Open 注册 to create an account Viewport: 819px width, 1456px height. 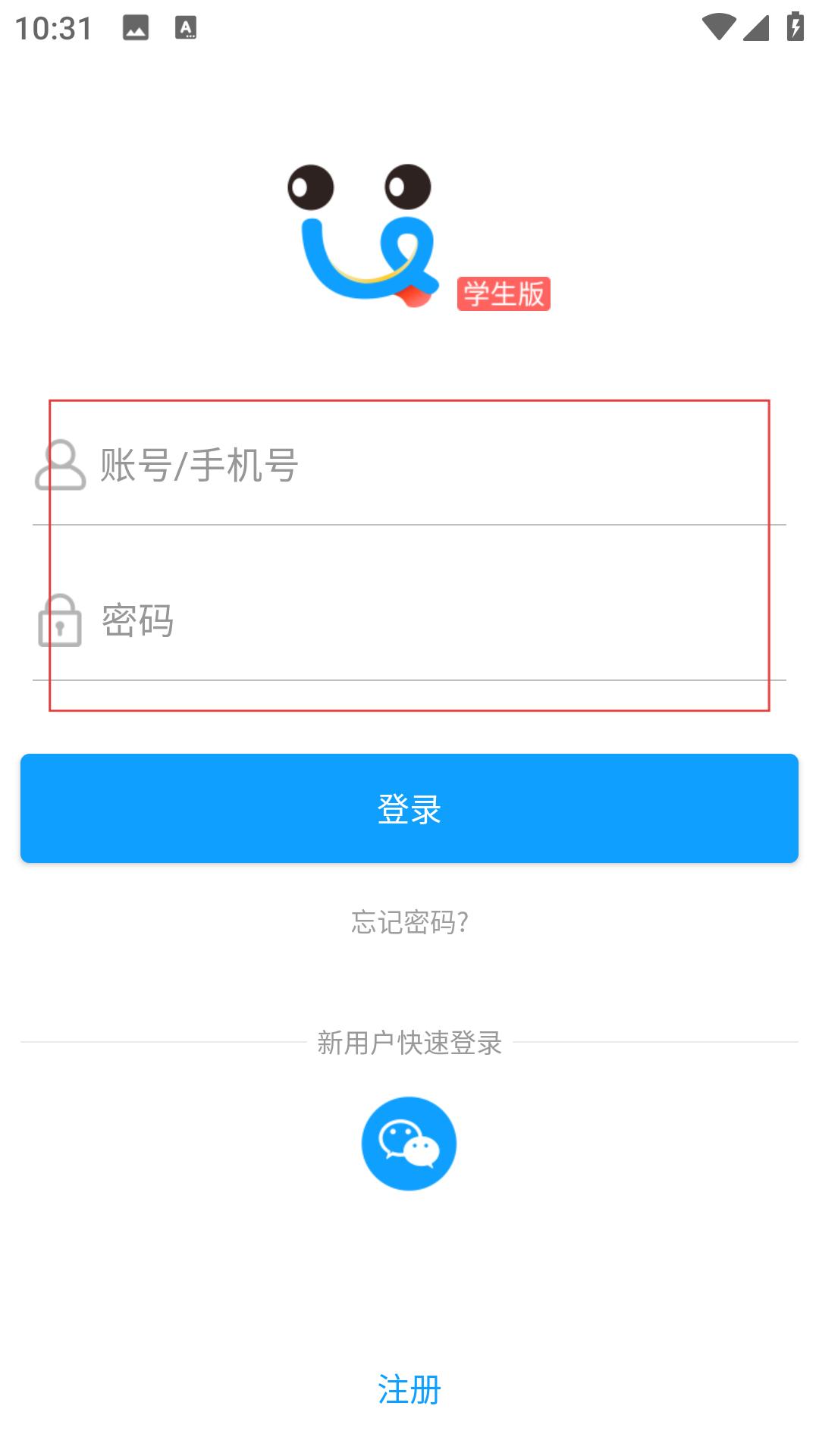pos(409,1389)
